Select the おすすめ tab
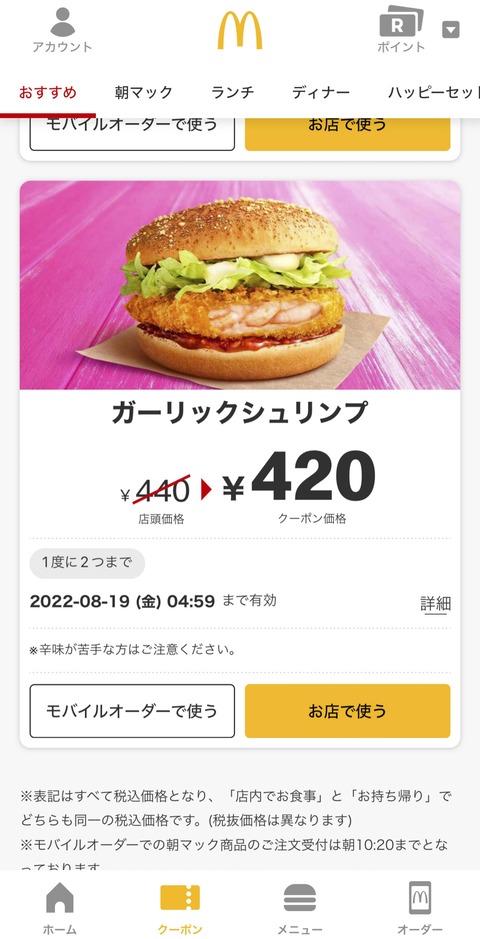Viewport: 480px width, 939px height. pyautogui.click(x=48, y=92)
